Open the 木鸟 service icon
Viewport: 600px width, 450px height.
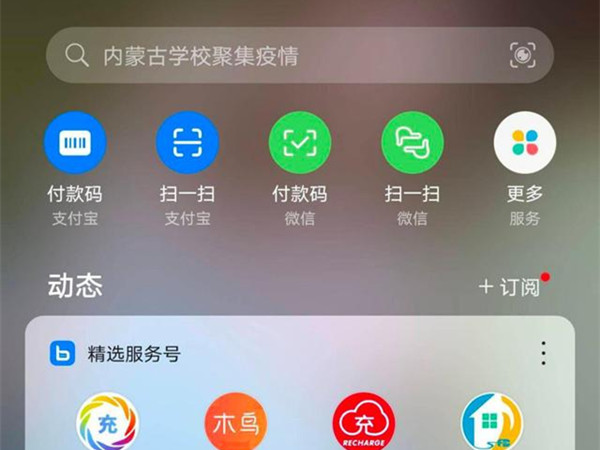[235, 423]
